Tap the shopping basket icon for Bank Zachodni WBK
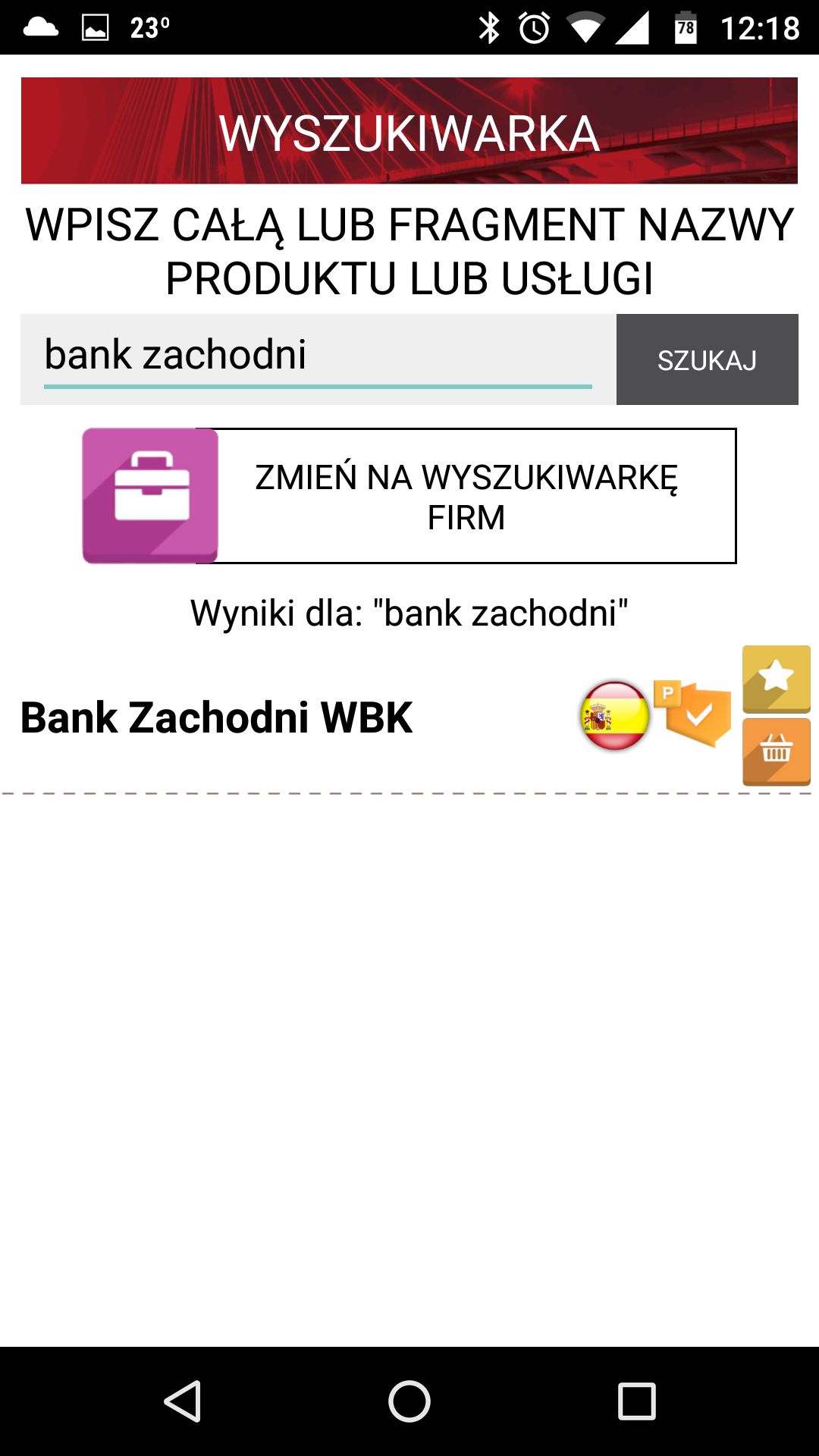 point(777,752)
